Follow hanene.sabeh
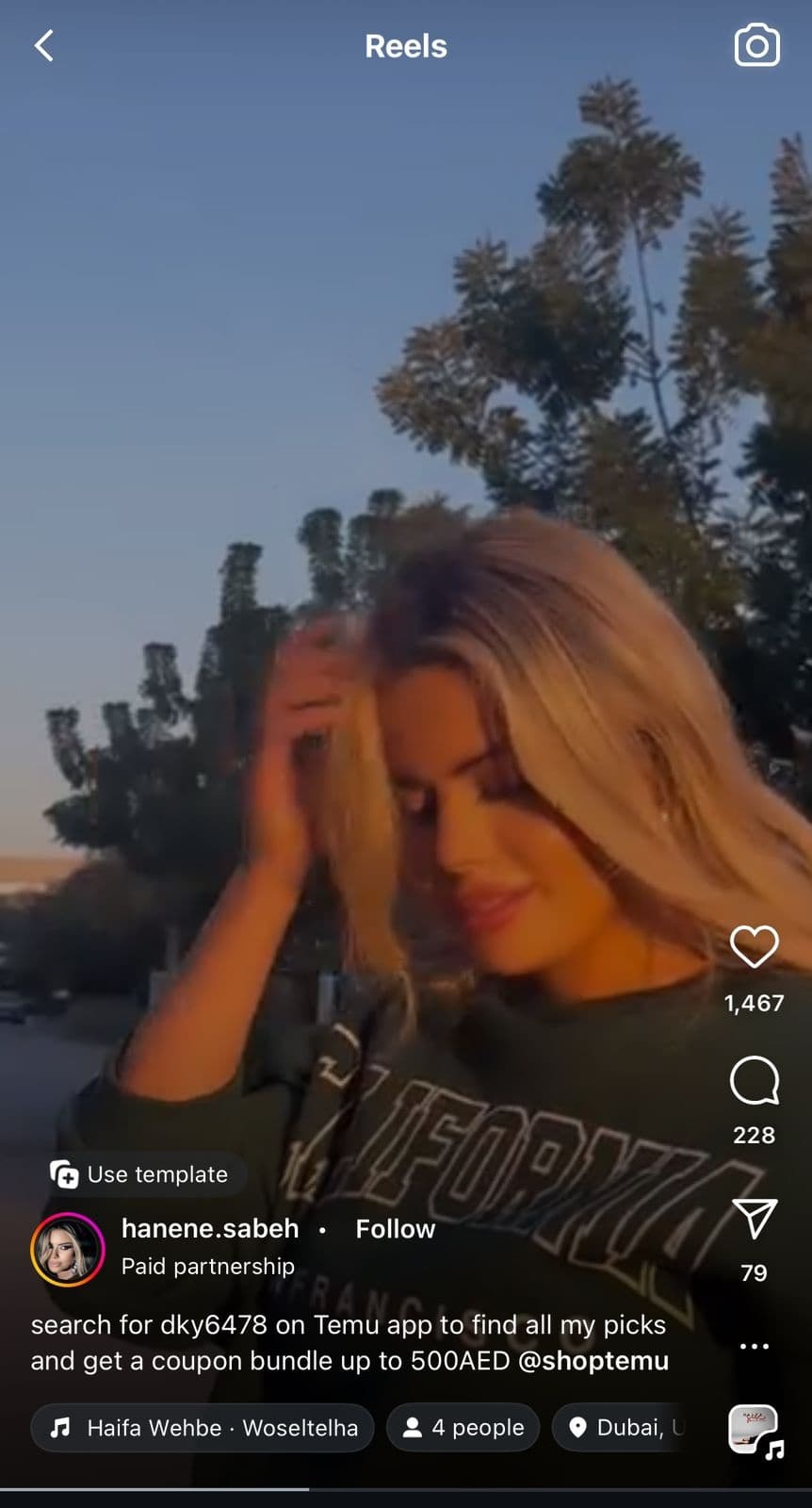The width and height of the screenshot is (812, 1508). (x=395, y=1229)
